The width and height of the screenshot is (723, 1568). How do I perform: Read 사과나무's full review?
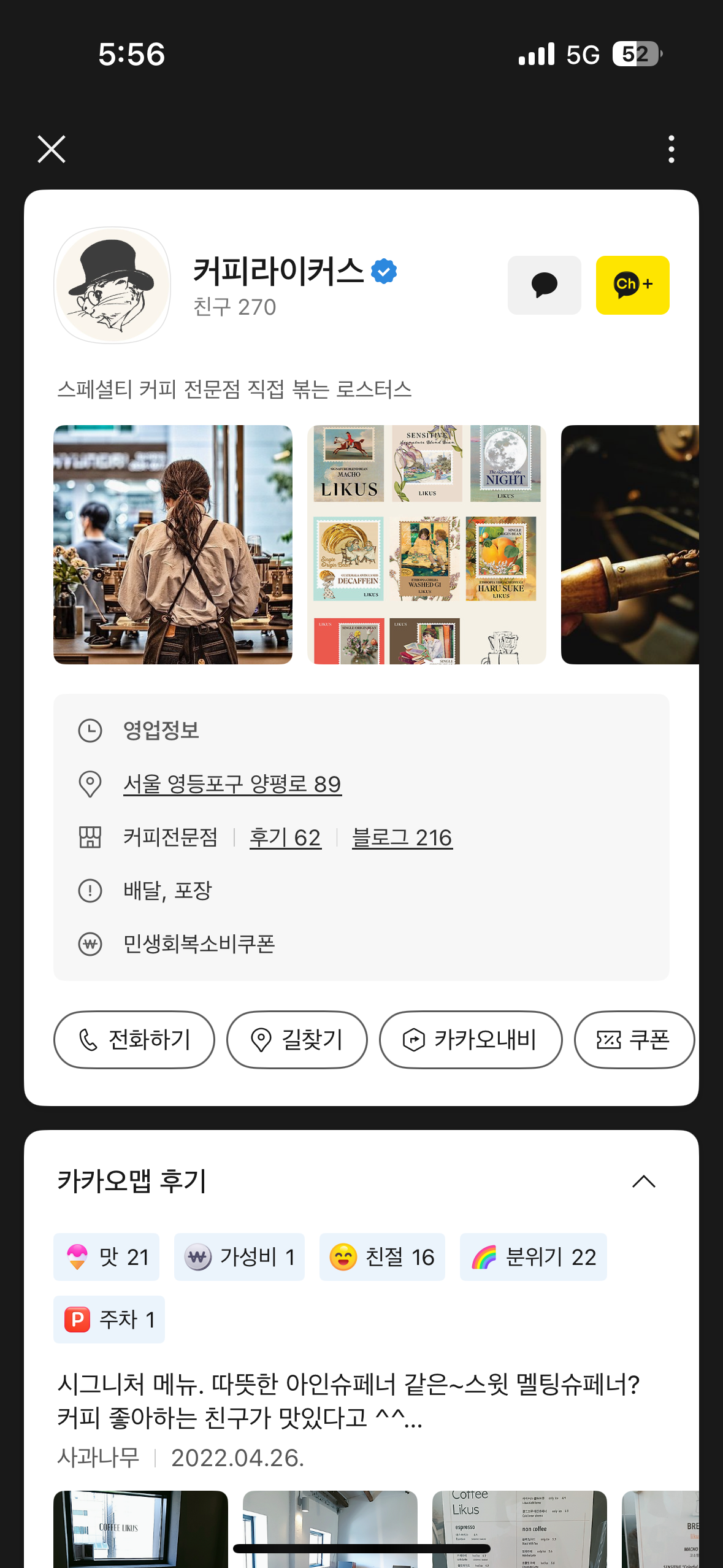tap(348, 1401)
